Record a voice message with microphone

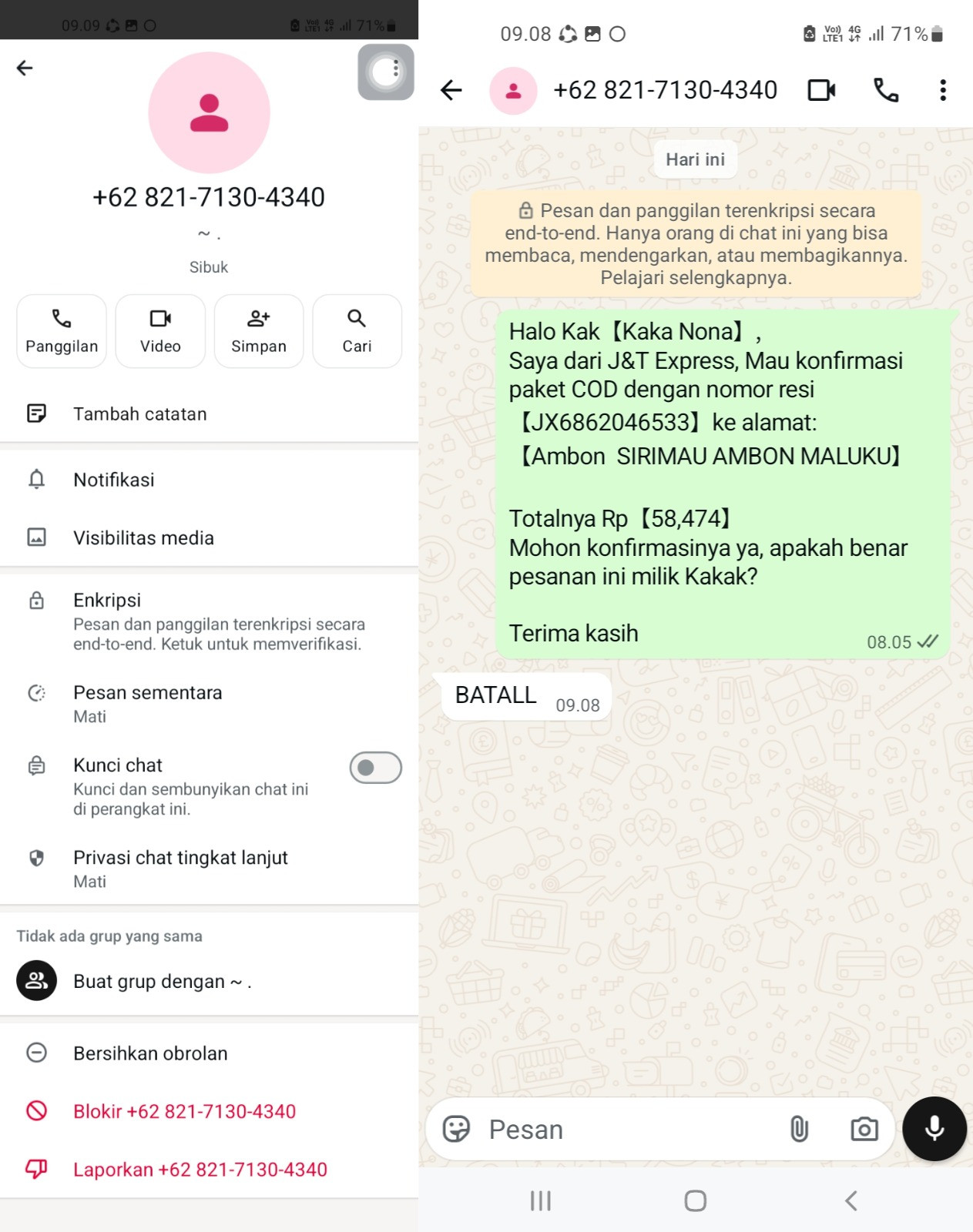pyautogui.click(x=934, y=1128)
